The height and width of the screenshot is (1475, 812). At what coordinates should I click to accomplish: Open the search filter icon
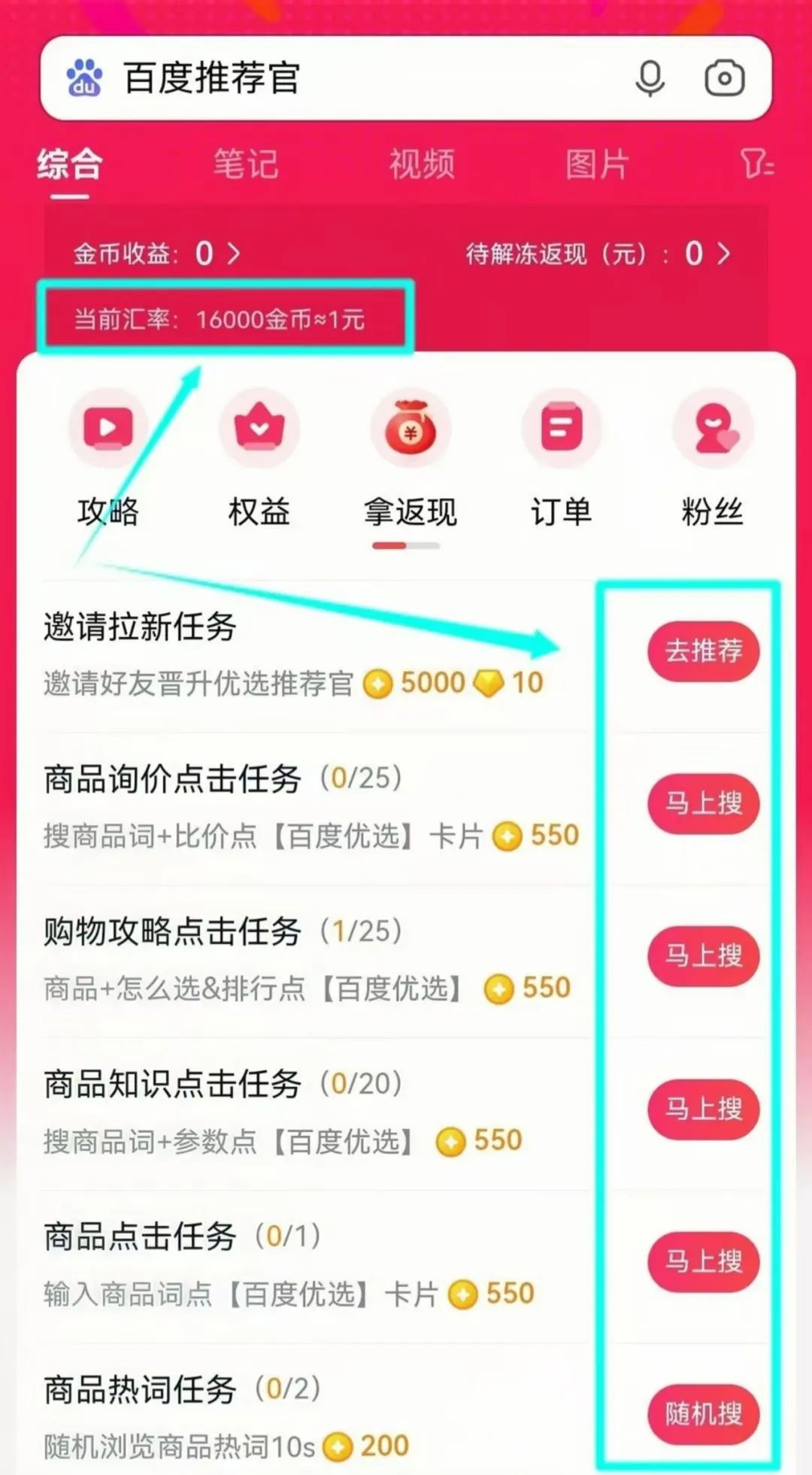click(756, 164)
